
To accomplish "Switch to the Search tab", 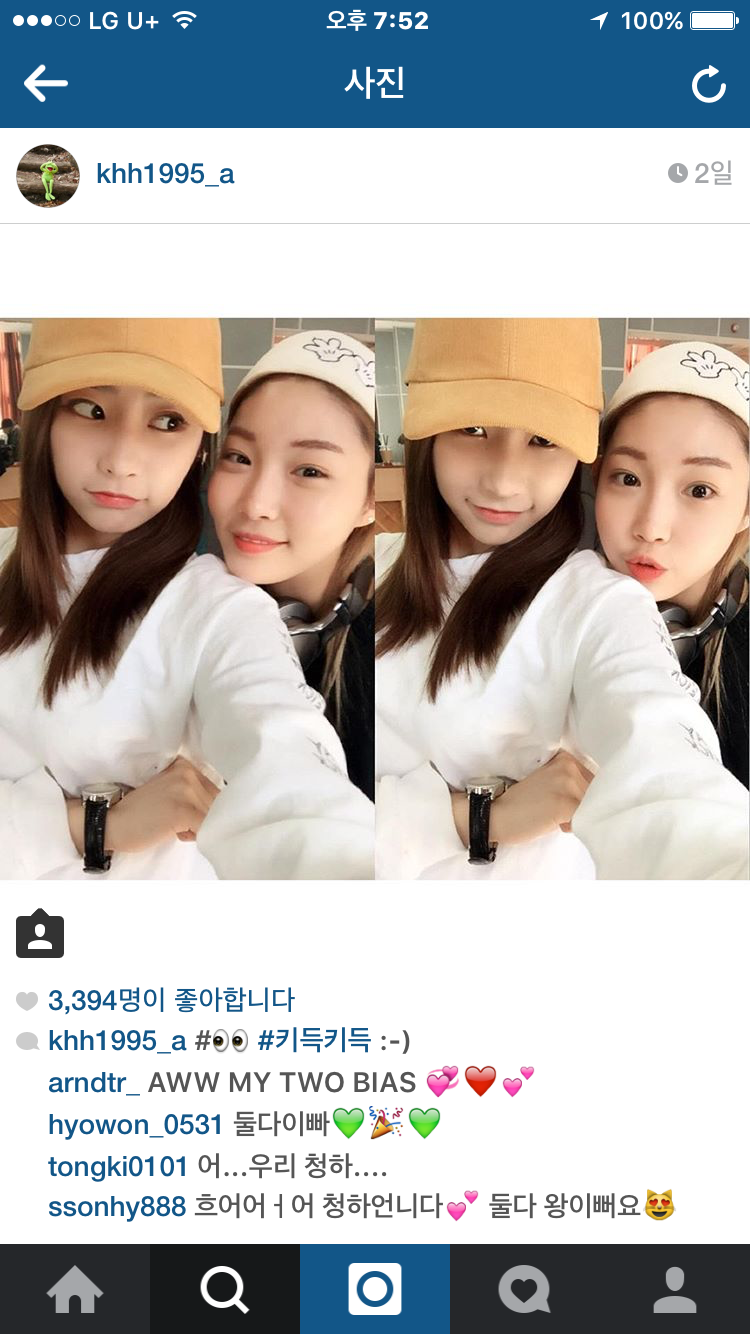I will coord(225,1289).
